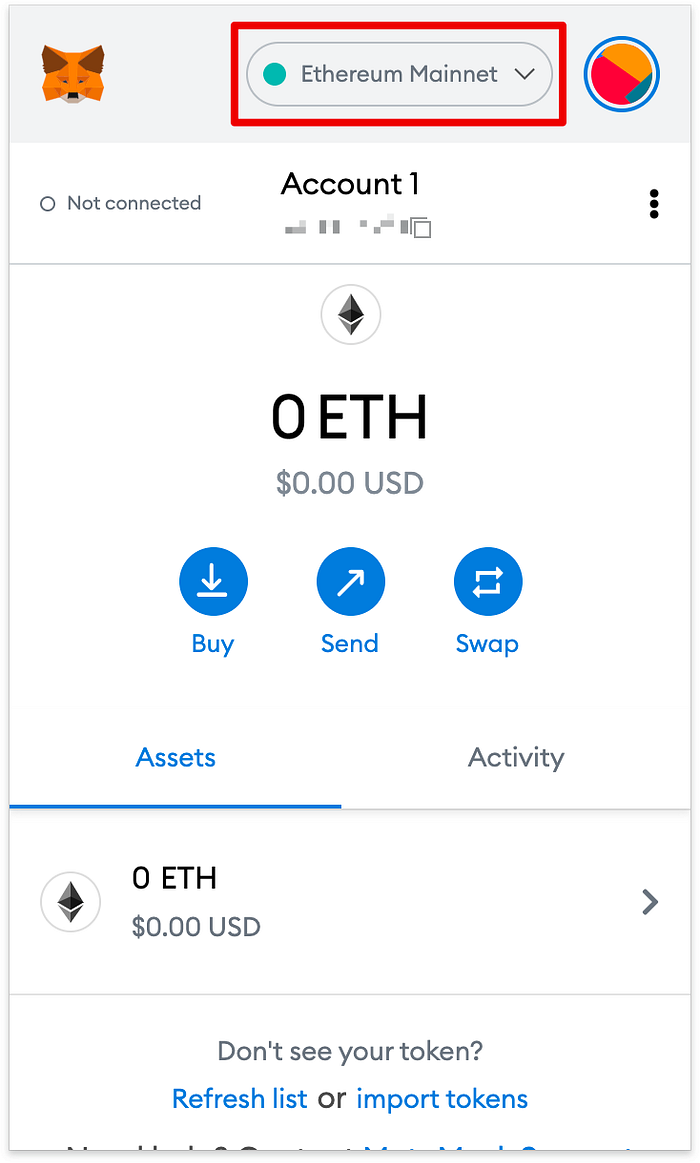Image resolution: width=700 pixels, height=1163 pixels.
Task: Check the Not connected site status
Action: click(x=120, y=203)
